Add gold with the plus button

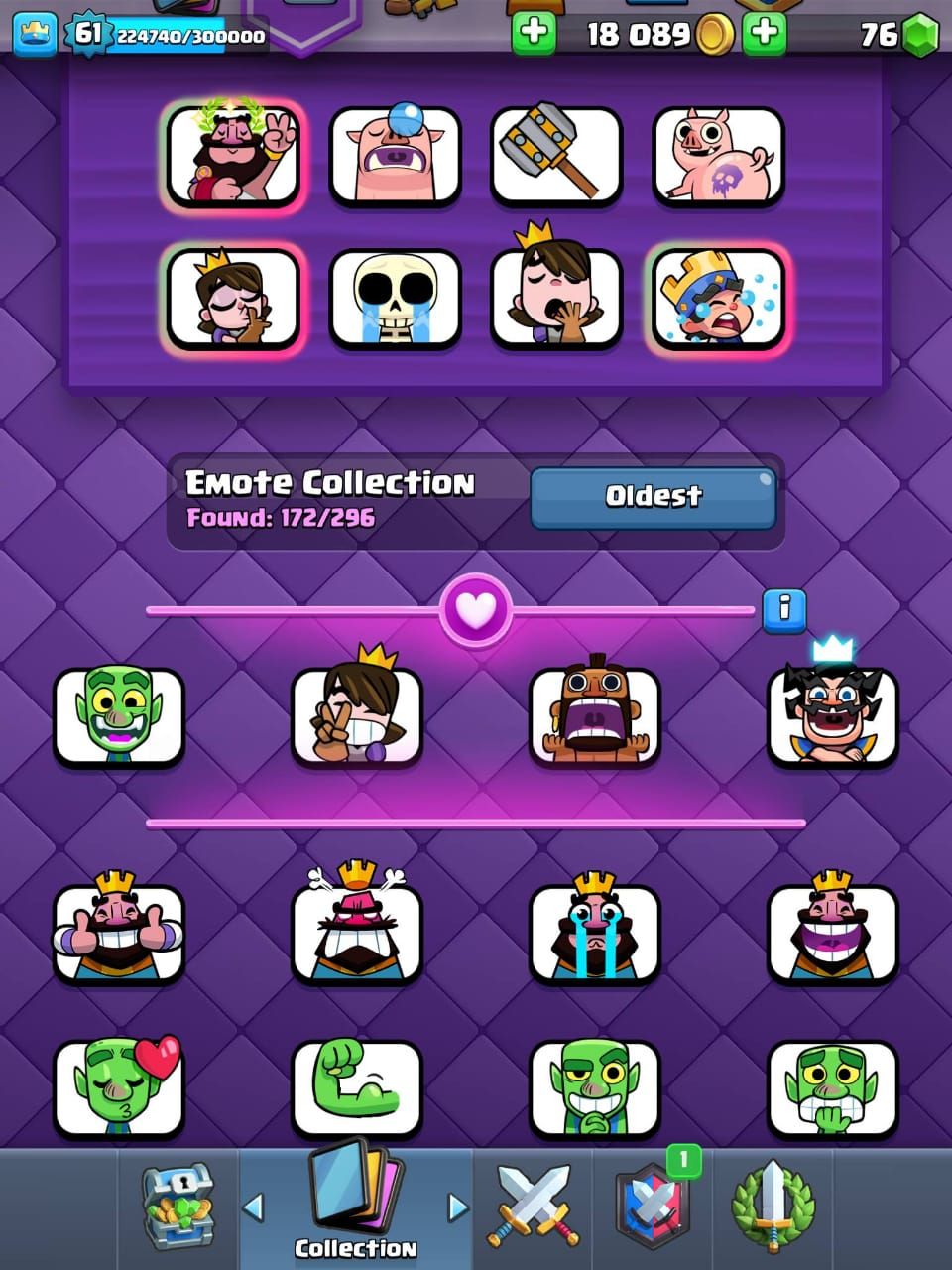pos(534,34)
